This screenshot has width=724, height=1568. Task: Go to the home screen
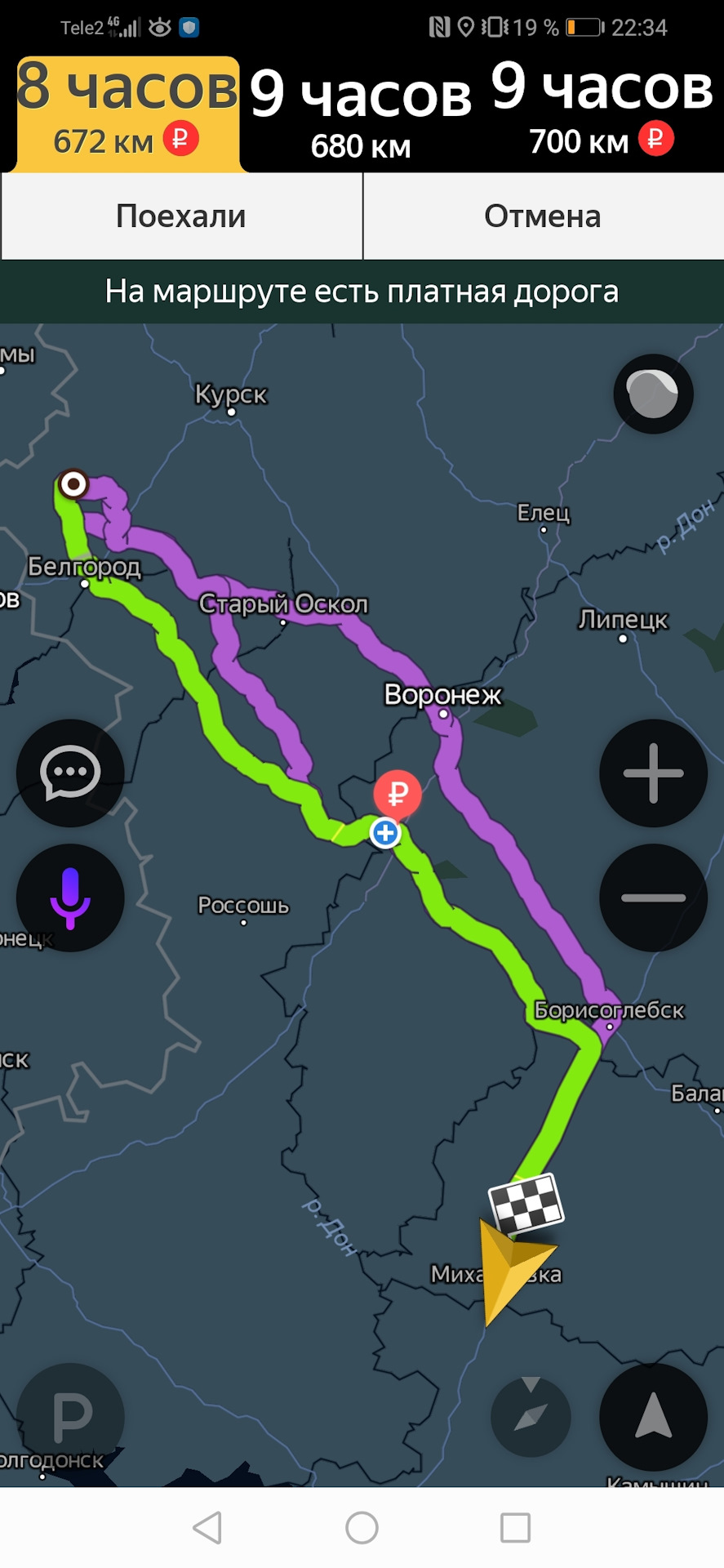pyautogui.click(x=362, y=1527)
